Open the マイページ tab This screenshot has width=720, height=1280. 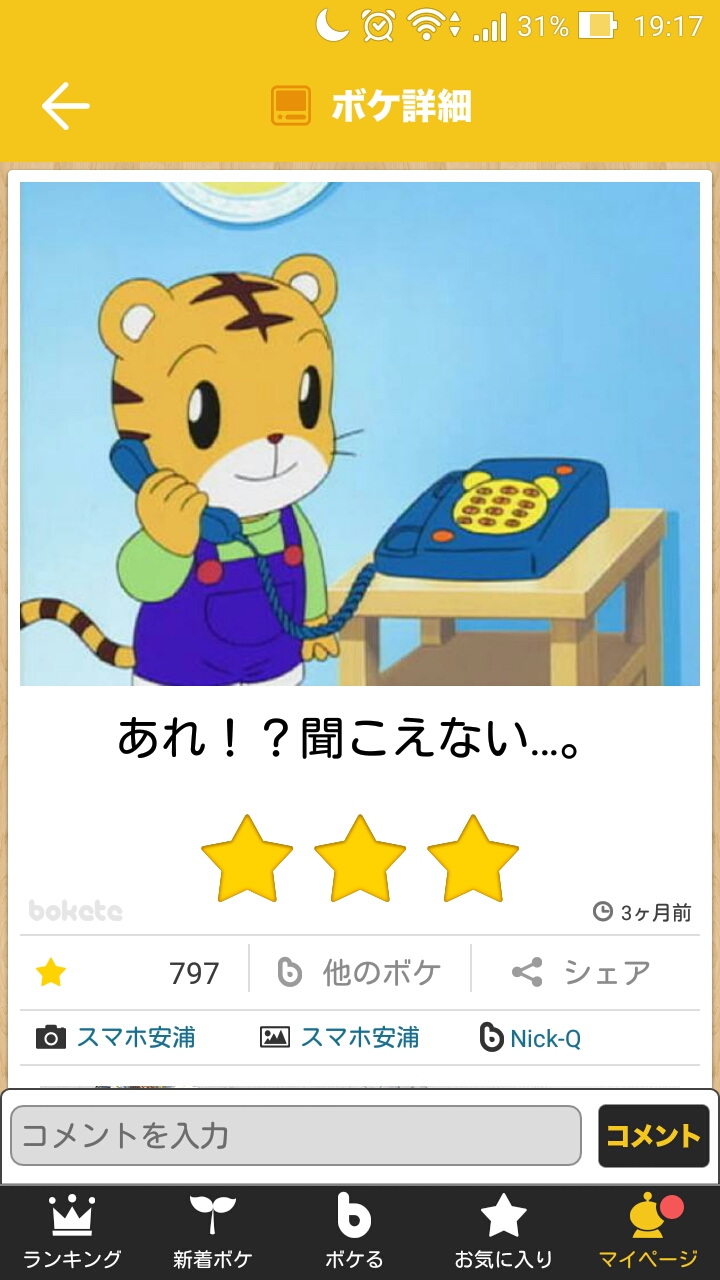pyautogui.click(x=649, y=1232)
